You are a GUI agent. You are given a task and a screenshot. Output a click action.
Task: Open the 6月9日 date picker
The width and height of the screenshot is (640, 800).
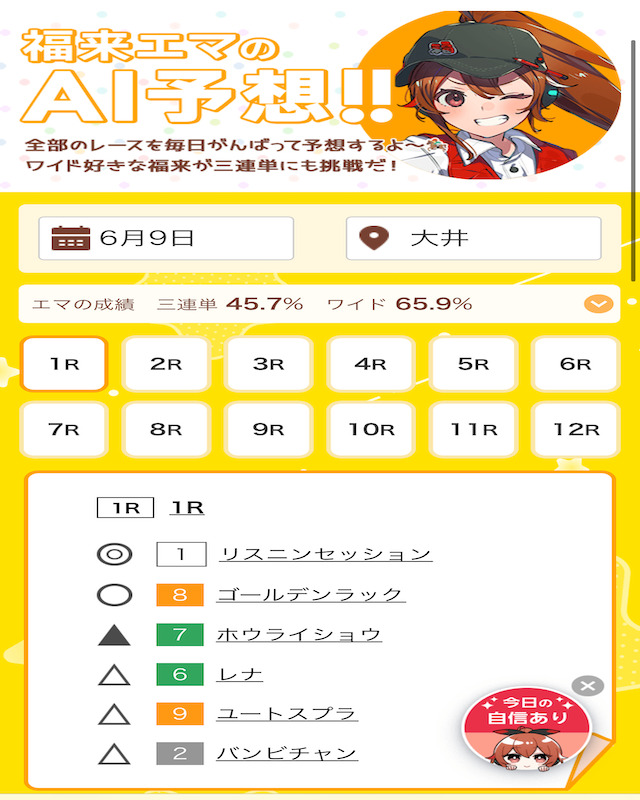(165, 239)
